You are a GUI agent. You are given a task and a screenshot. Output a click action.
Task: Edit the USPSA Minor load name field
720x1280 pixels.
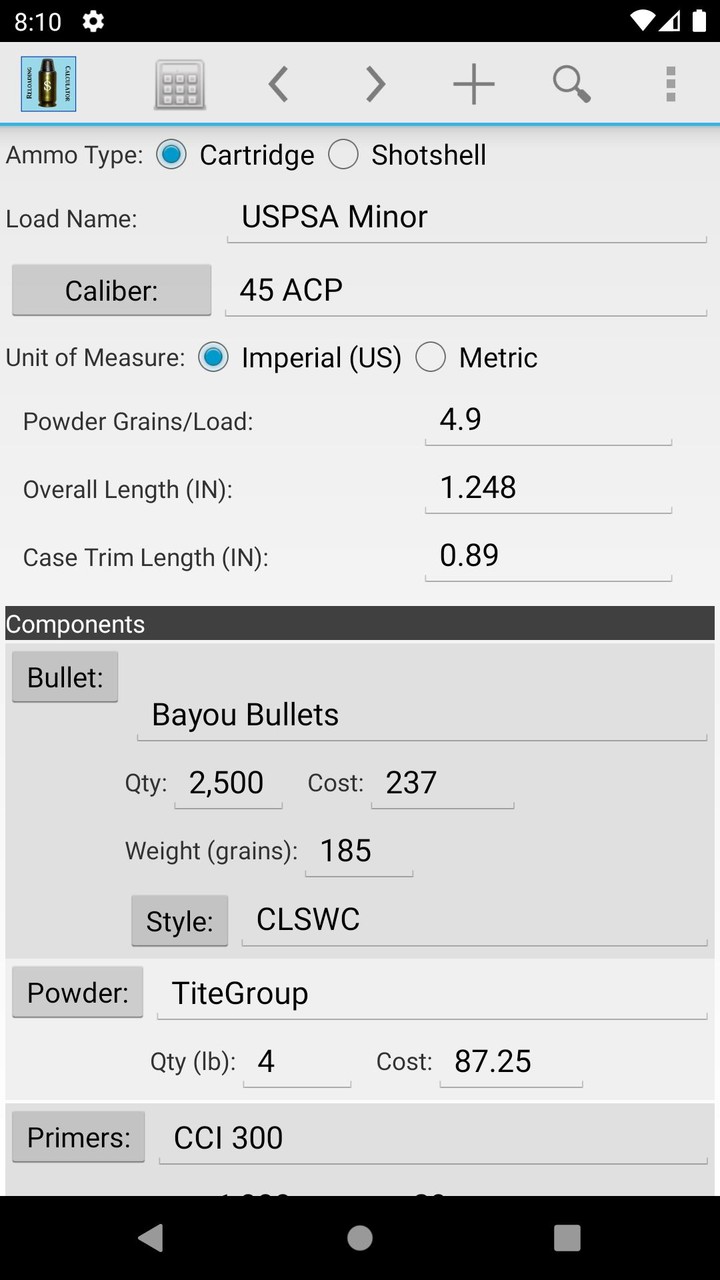pyautogui.click(x=466, y=216)
